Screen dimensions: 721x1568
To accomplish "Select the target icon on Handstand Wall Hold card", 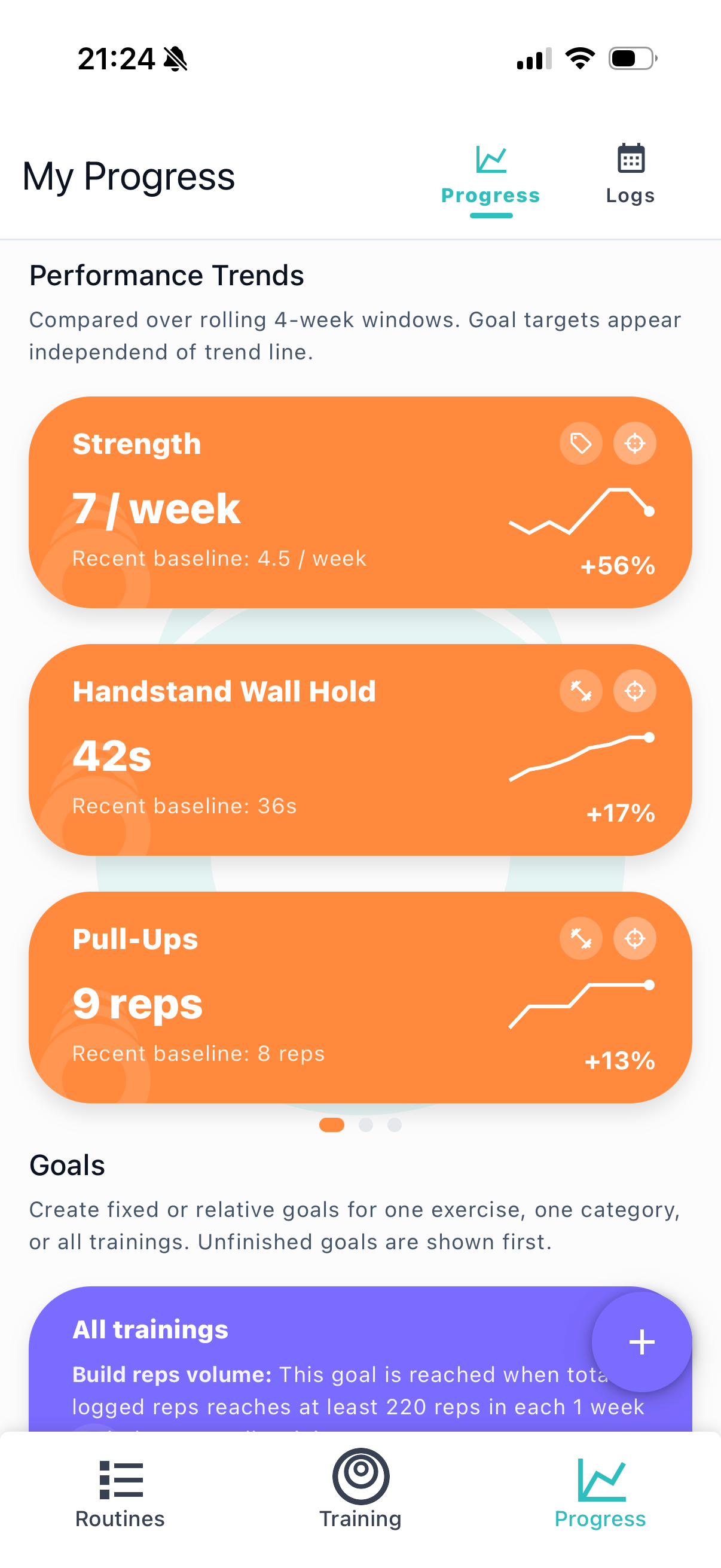I will pyautogui.click(x=634, y=691).
